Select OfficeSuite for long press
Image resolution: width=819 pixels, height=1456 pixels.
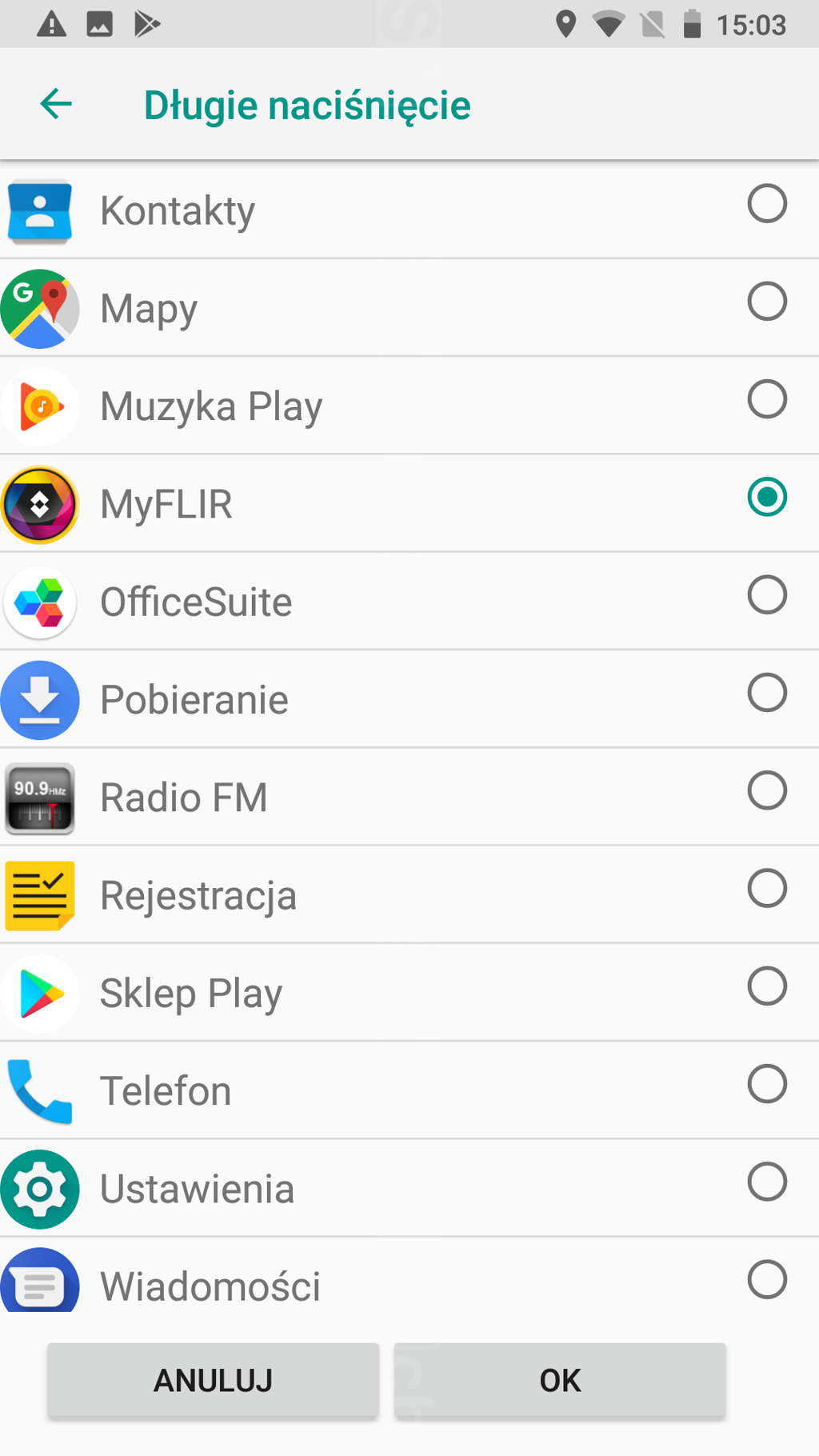[766, 594]
